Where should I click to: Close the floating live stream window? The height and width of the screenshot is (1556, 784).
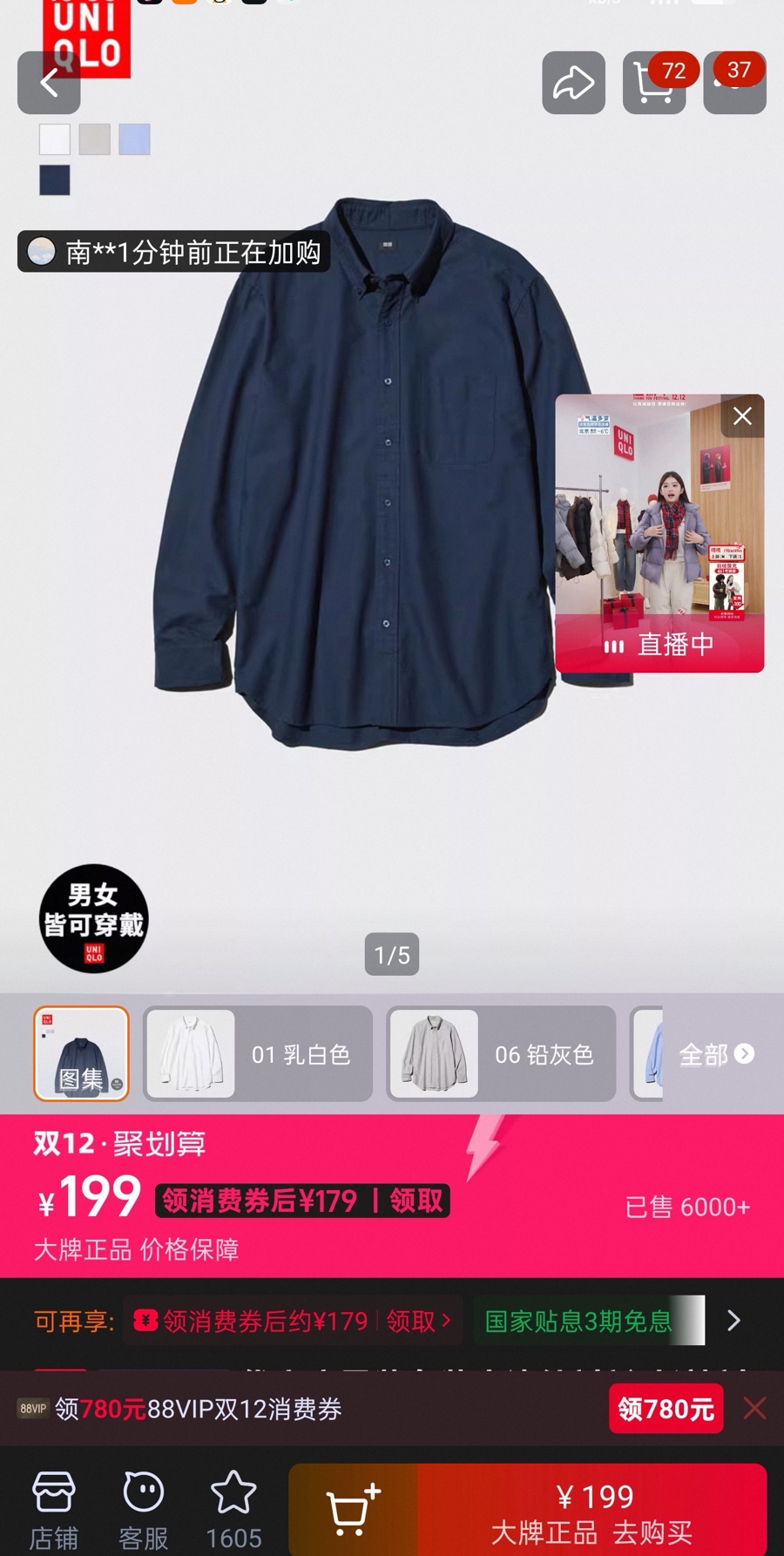point(742,416)
